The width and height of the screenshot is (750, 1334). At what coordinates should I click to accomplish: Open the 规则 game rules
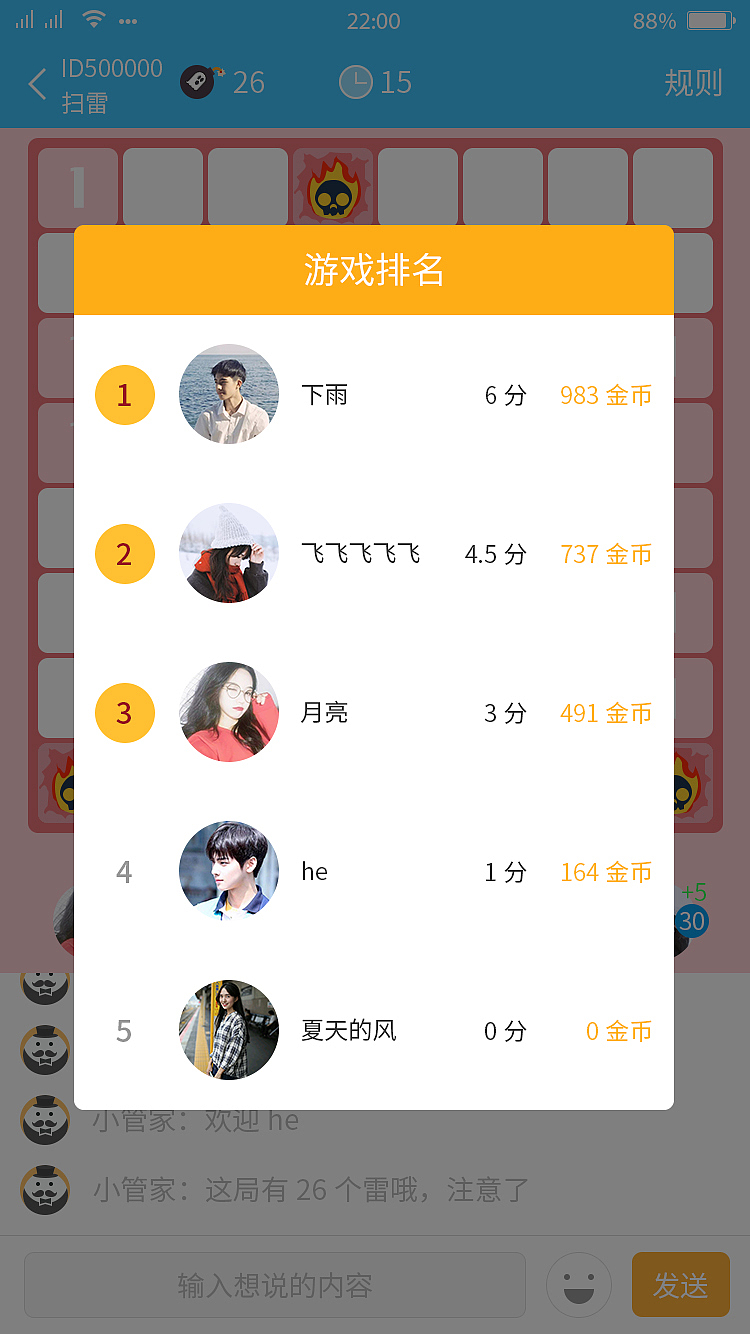pyautogui.click(x=694, y=84)
